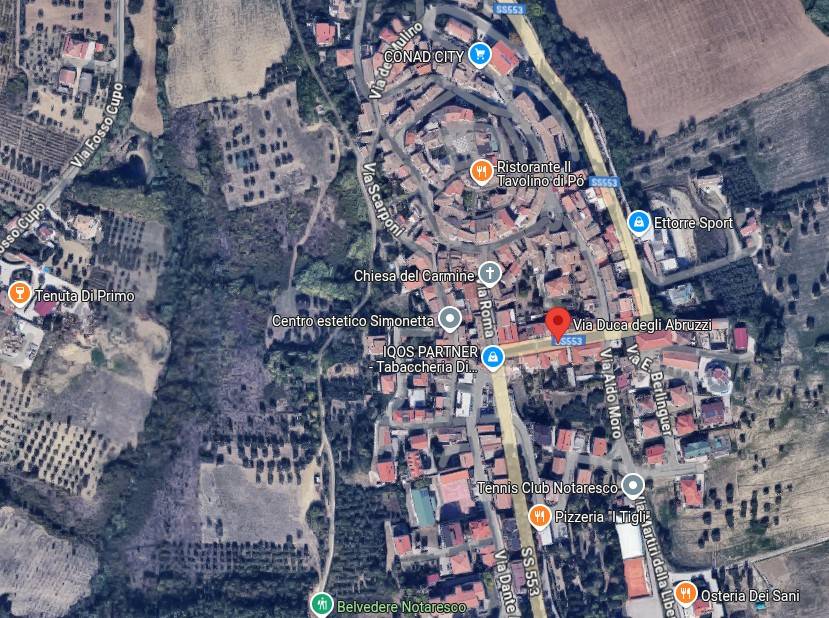Open Centro estetico Simonetta marker
The height and width of the screenshot is (618, 829).
coord(451,320)
